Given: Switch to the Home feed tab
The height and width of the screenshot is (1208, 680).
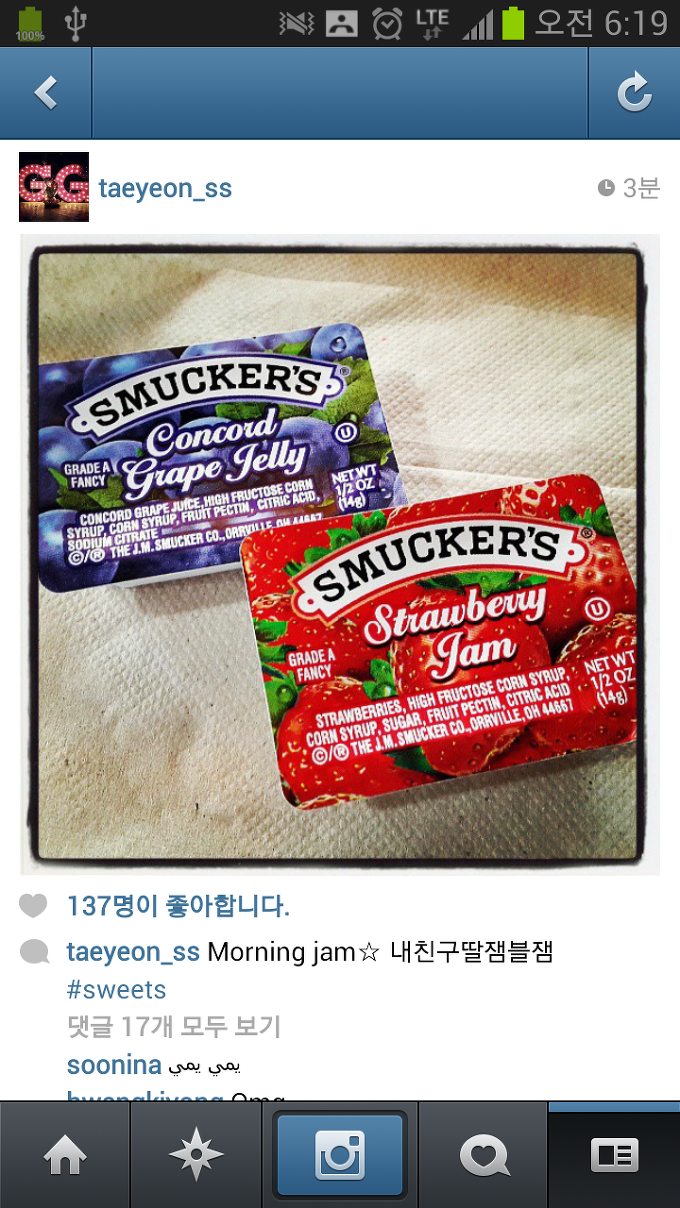Looking at the screenshot, I should [65, 1157].
